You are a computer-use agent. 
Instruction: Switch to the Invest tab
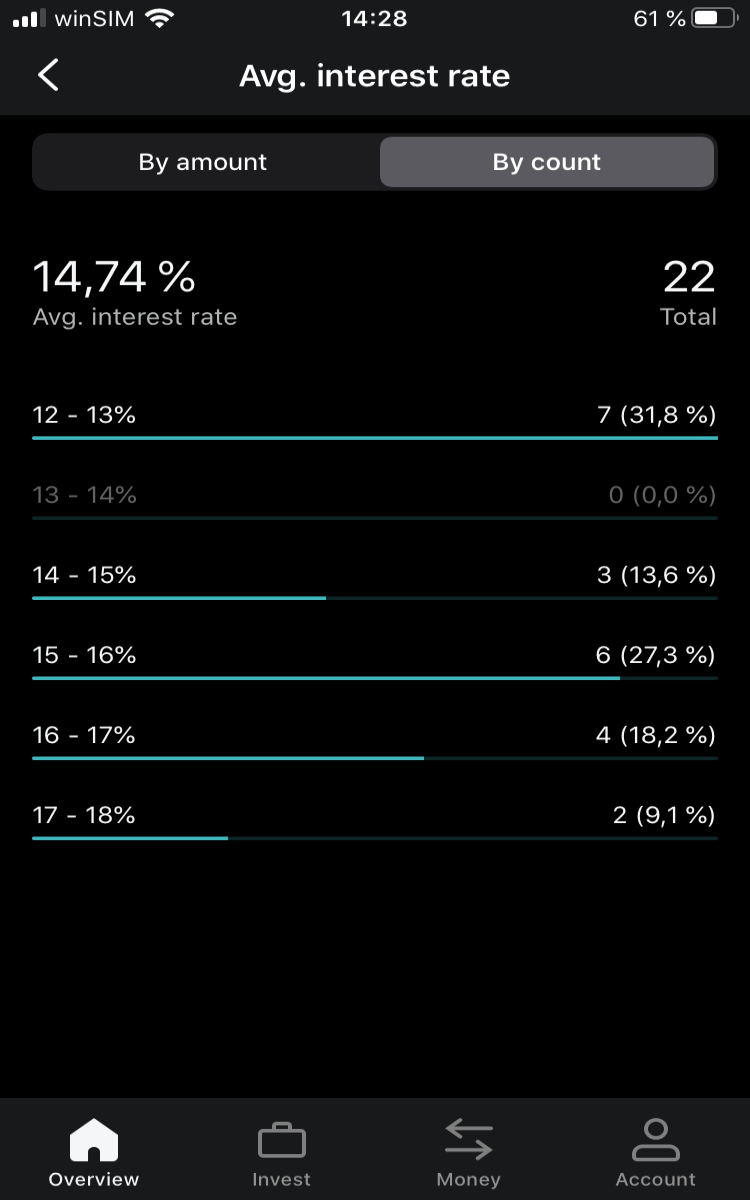[x=281, y=1153]
